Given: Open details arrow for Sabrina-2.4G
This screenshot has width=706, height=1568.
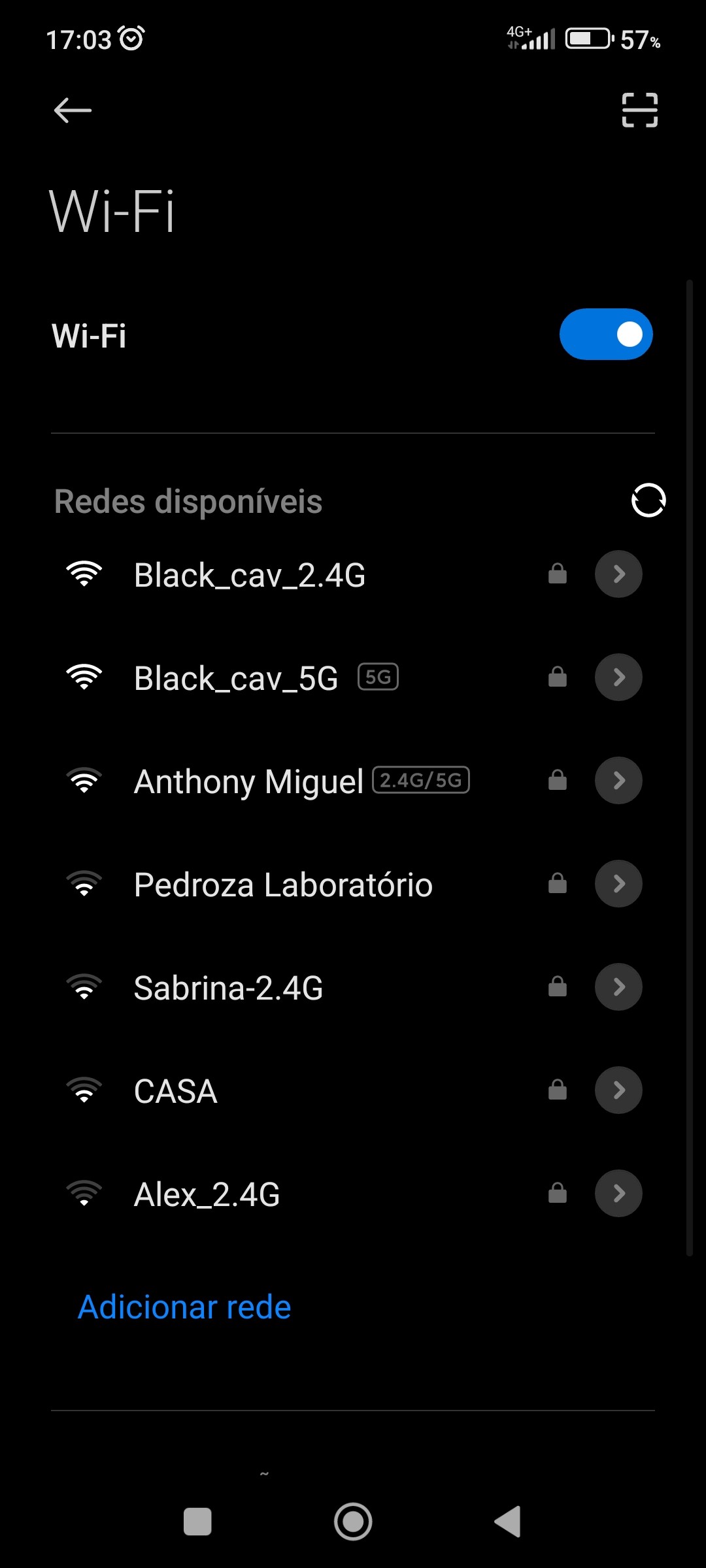Looking at the screenshot, I should point(618,987).
